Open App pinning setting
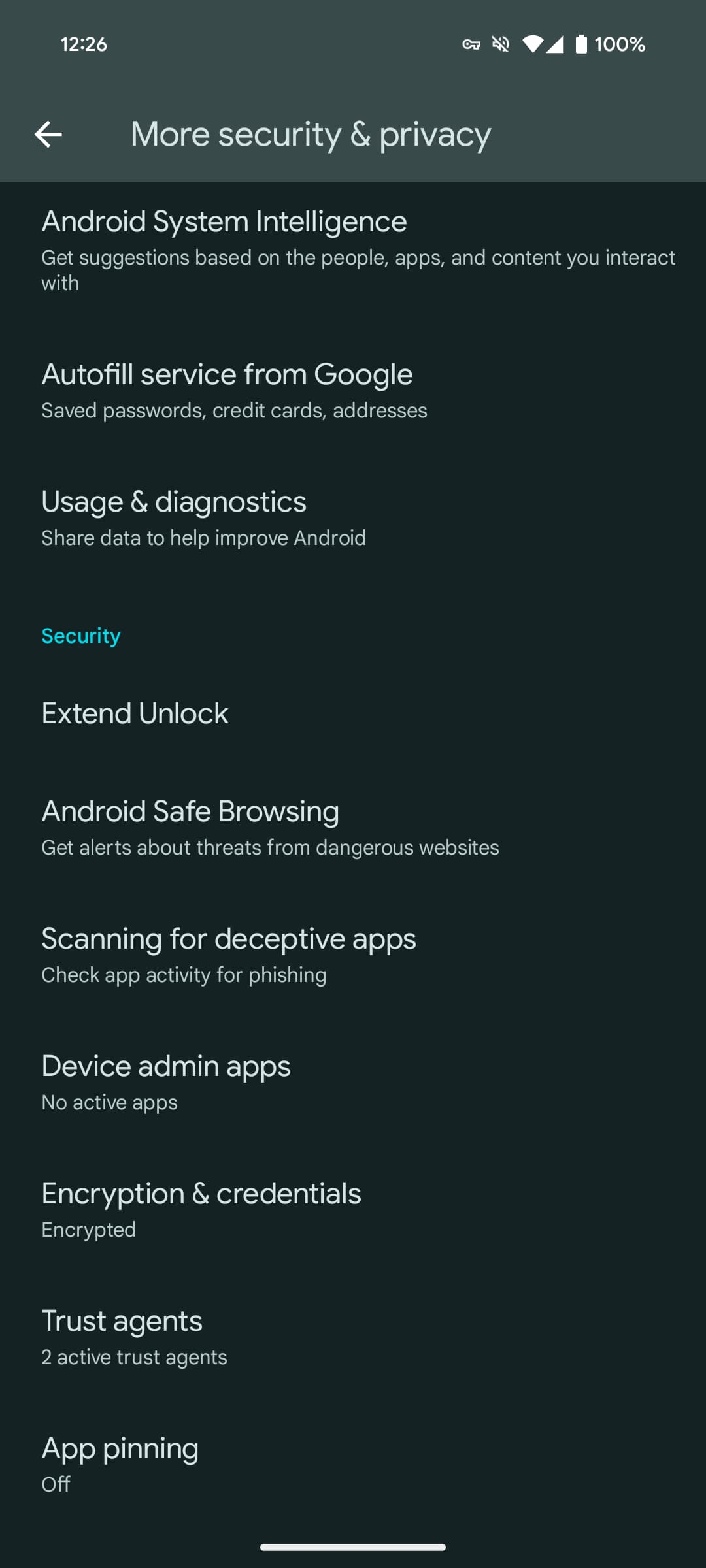This screenshot has width=706, height=1568. 353,1464
